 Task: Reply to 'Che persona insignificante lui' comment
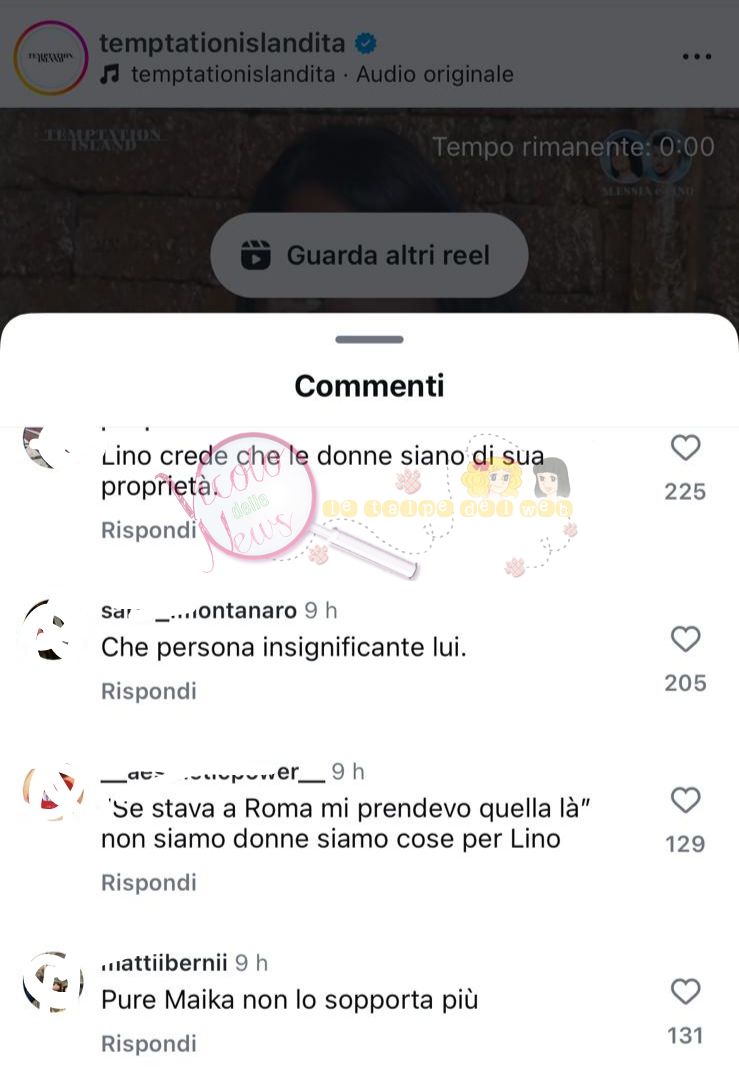coord(149,691)
